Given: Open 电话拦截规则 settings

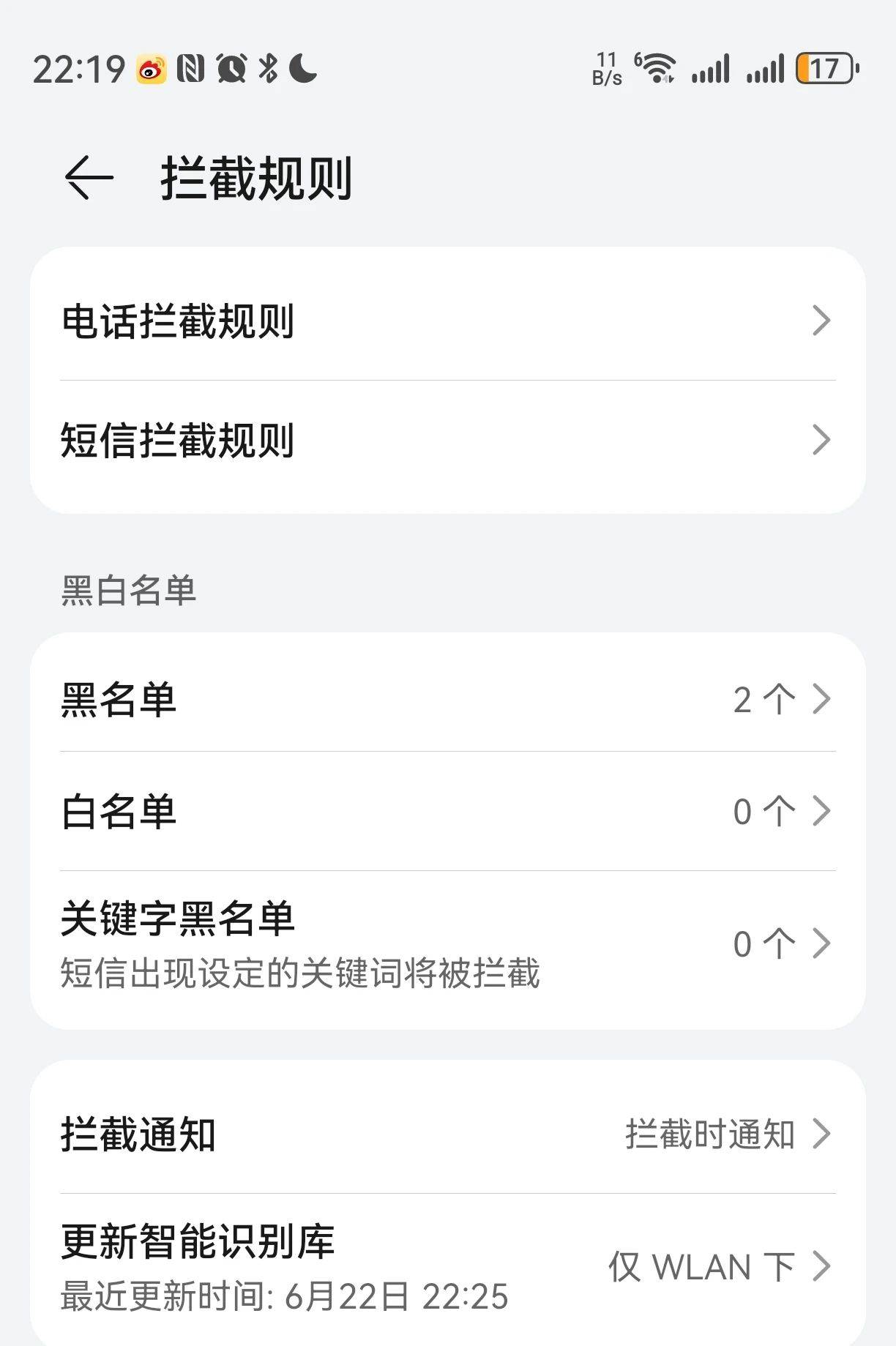Looking at the screenshot, I should tap(447, 321).
